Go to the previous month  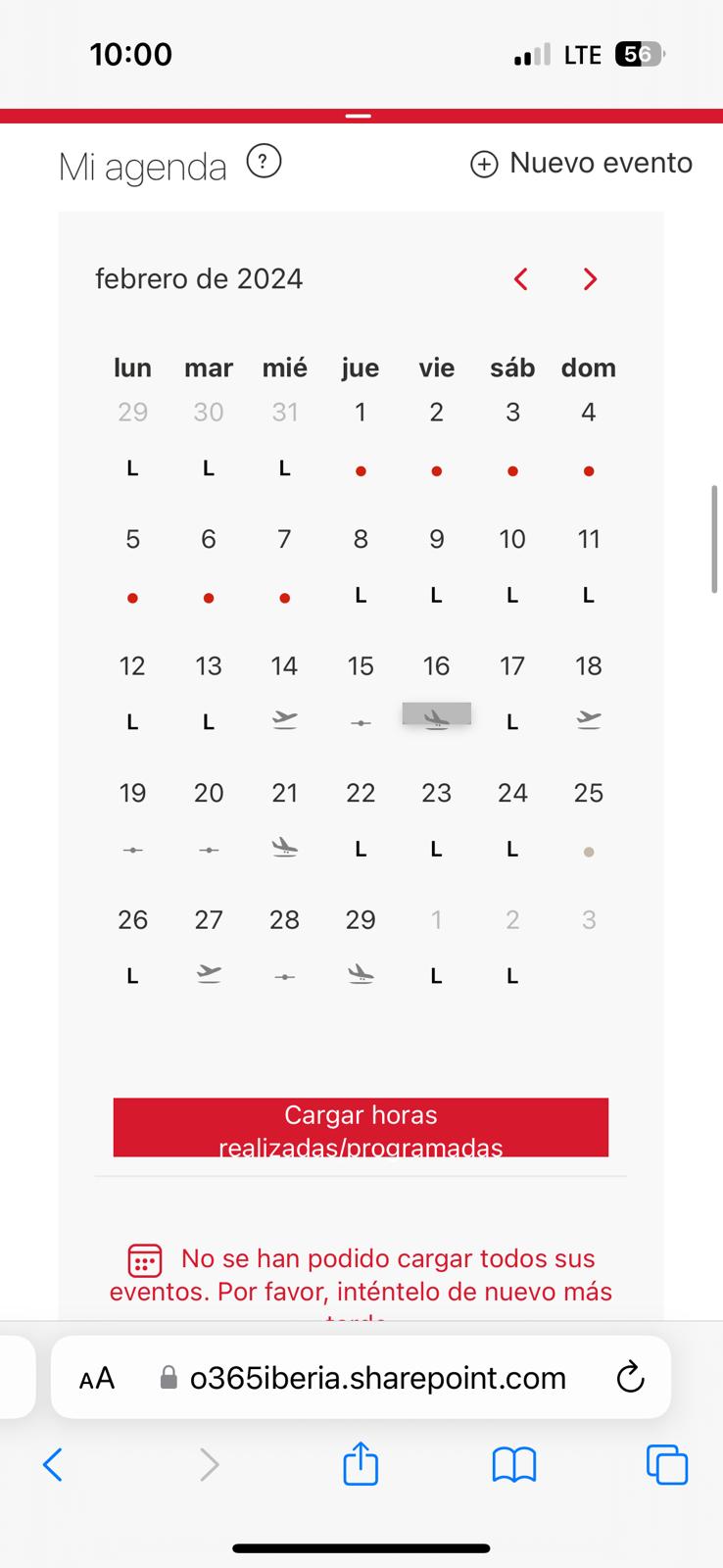[x=521, y=279]
